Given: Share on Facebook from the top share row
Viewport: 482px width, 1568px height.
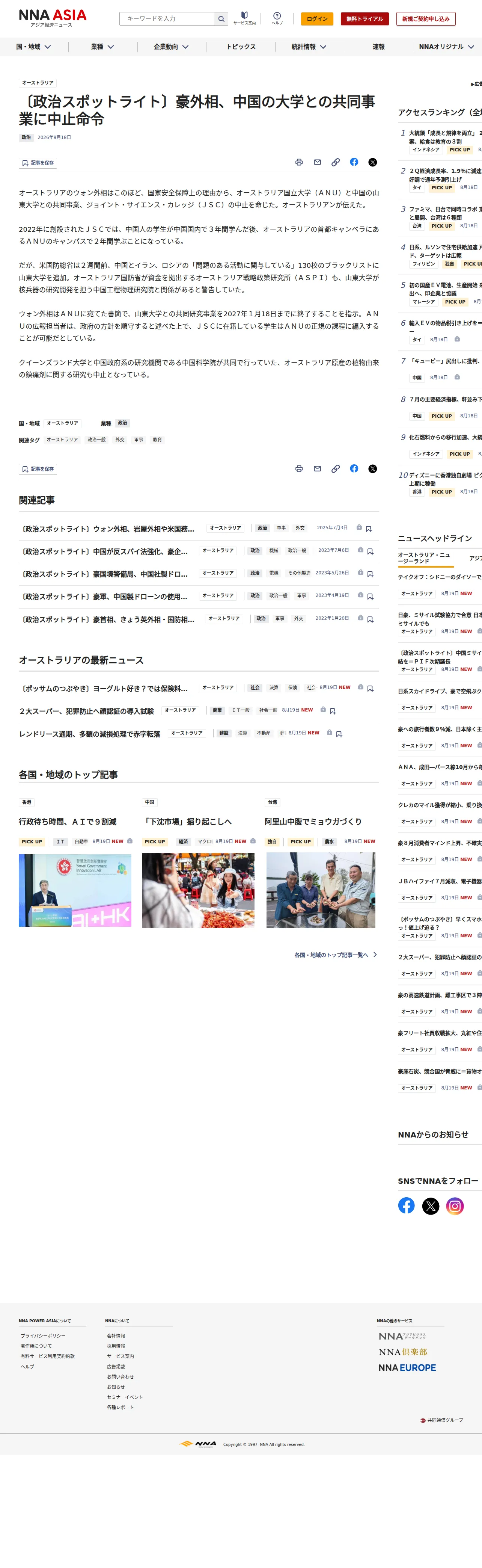Looking at the screenshot, I should point(354,162).
